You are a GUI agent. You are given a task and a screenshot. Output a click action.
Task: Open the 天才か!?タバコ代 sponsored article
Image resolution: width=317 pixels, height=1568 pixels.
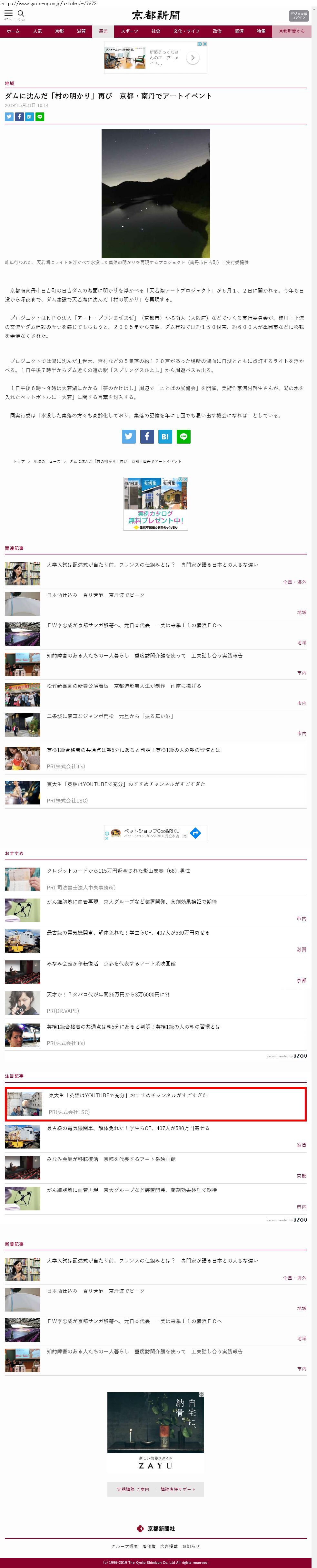click(x=108, y=995)
